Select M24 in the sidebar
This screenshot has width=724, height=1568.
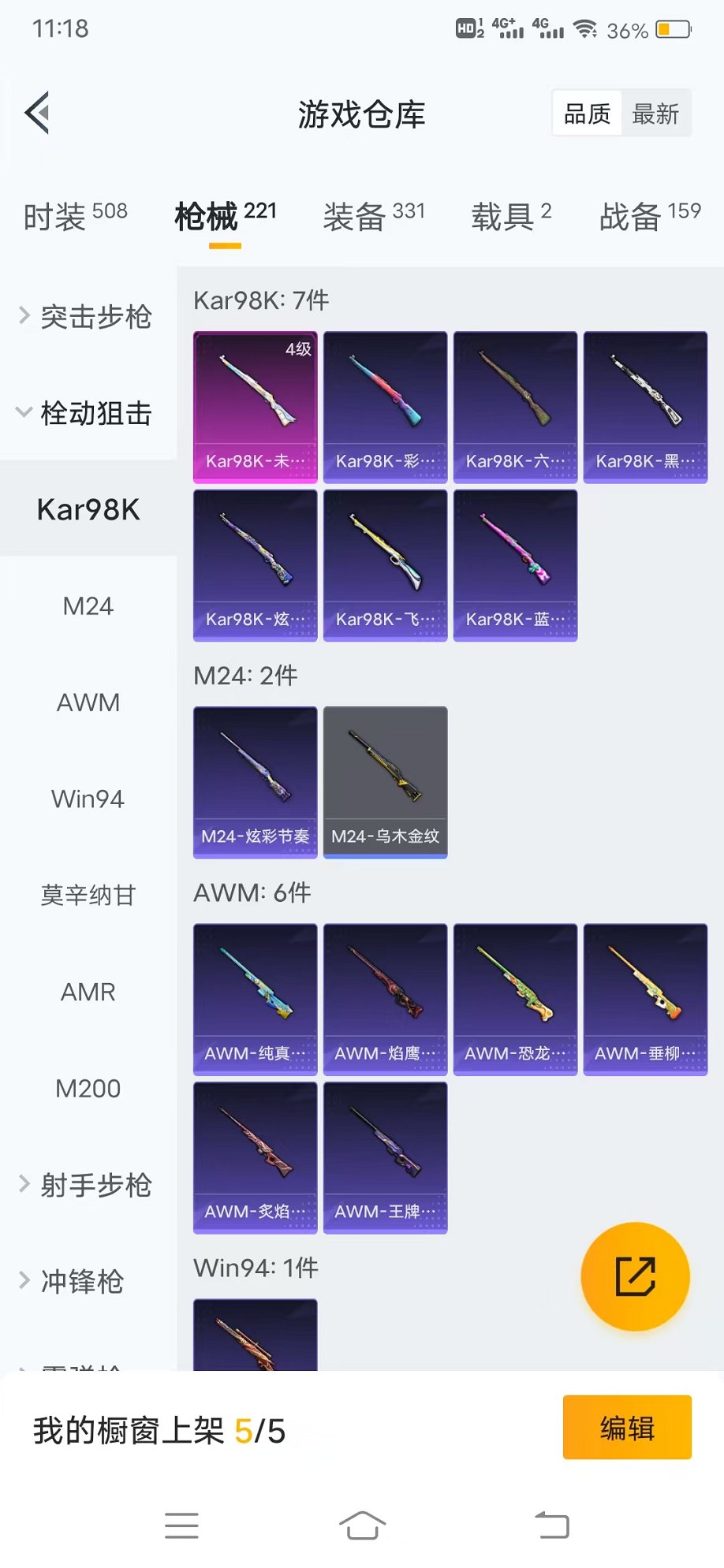(88, 606)
